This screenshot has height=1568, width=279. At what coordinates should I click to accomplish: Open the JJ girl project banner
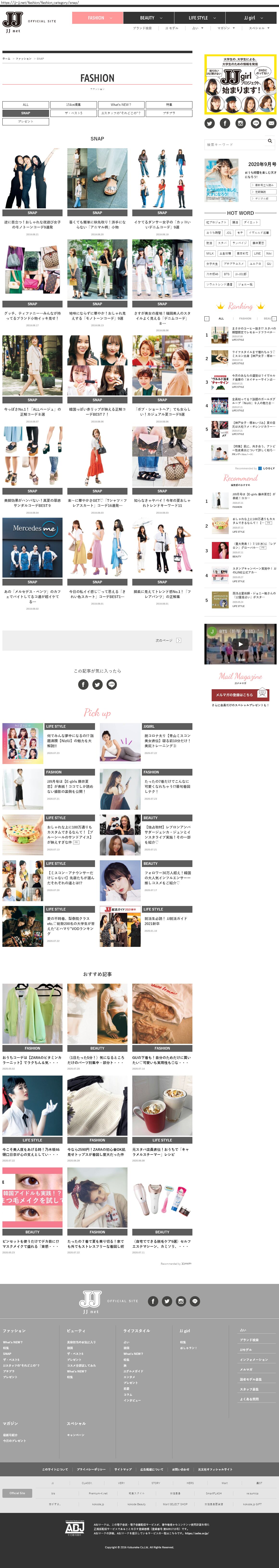coord(240,84)
